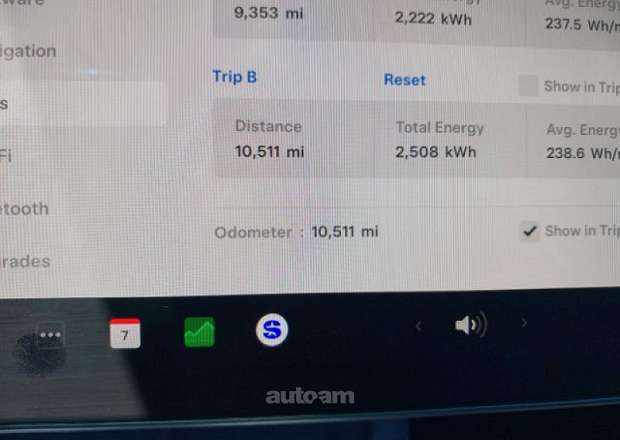Uncheck Show in Trip for Odometer

530,231
